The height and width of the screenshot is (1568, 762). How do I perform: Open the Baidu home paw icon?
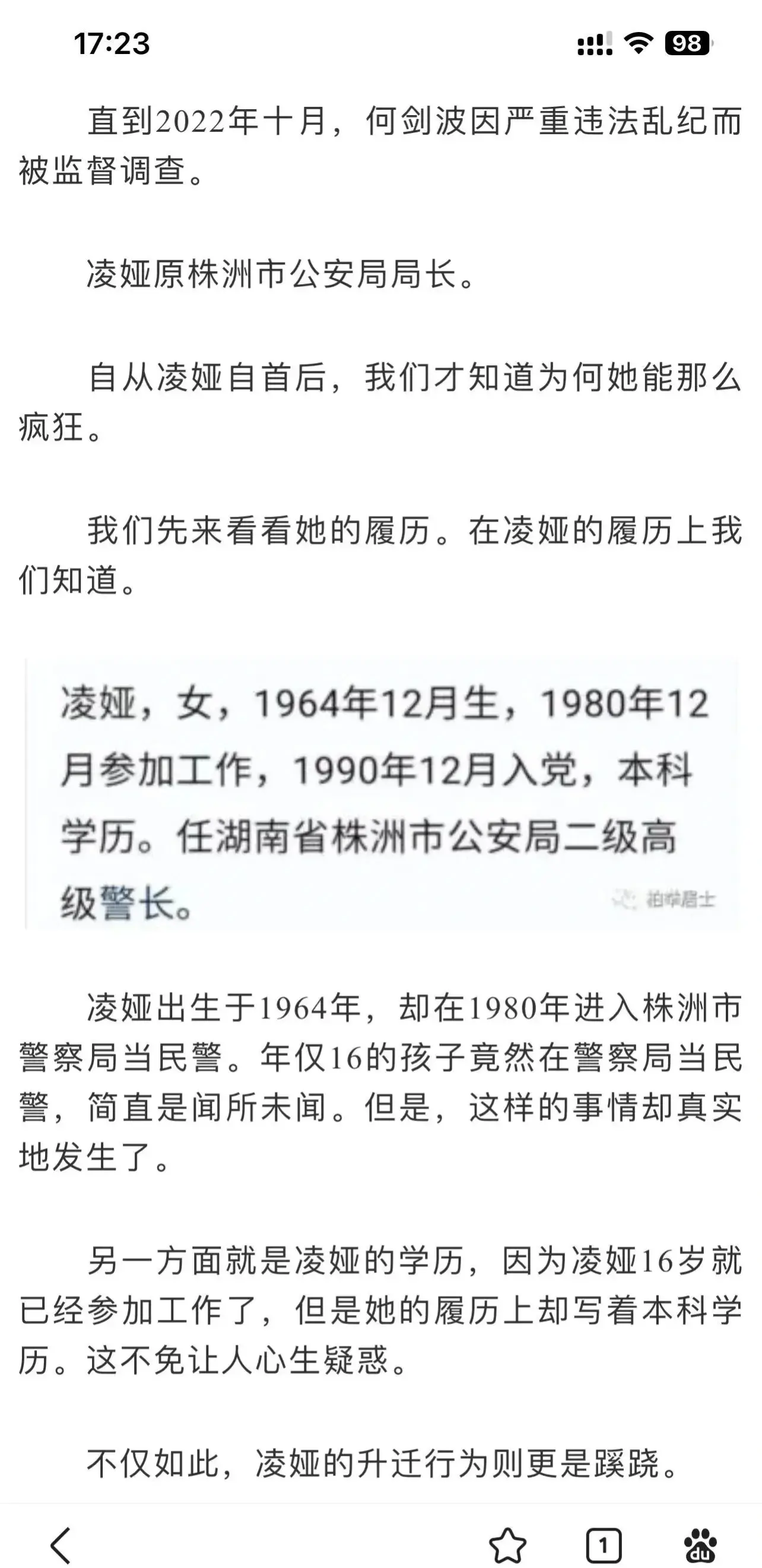[700, 1545]
